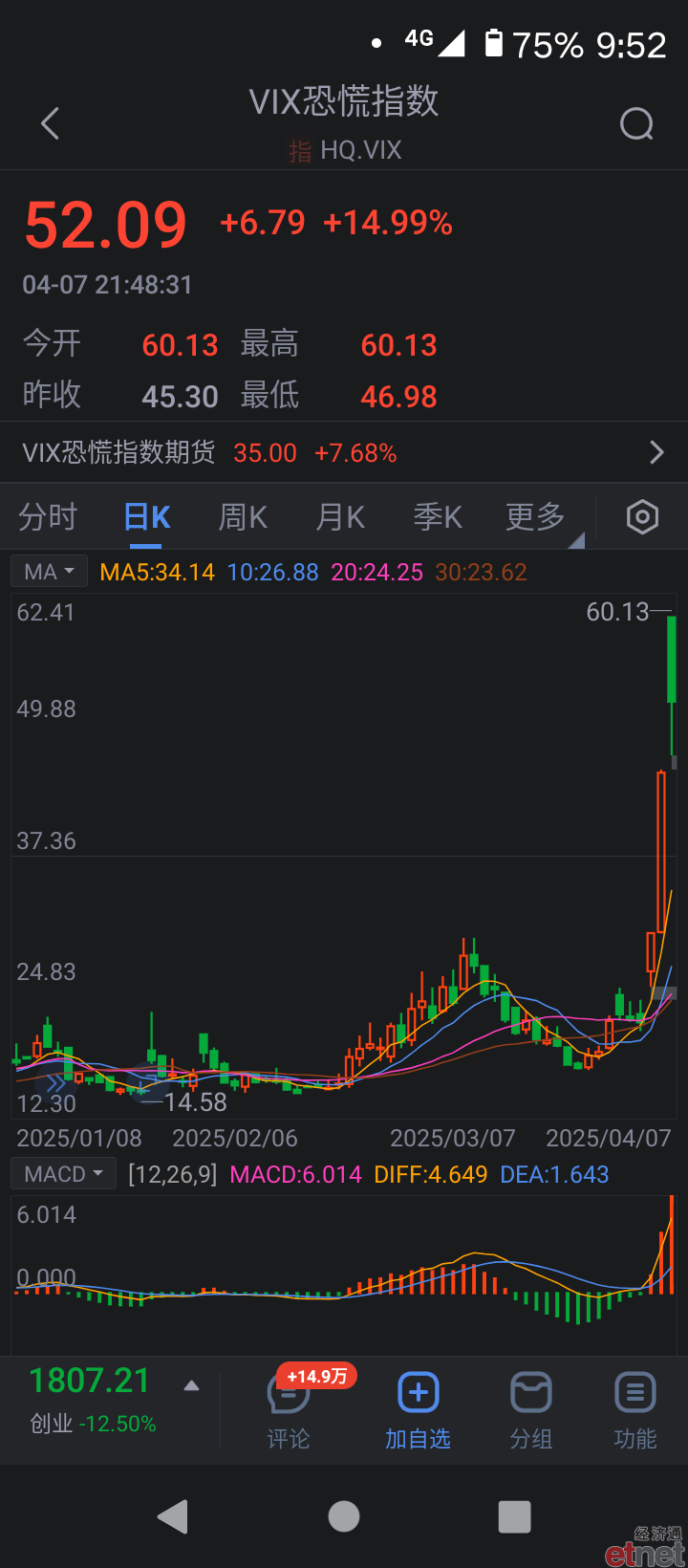Open the chart settings hexagon icon

click(642, 517)
